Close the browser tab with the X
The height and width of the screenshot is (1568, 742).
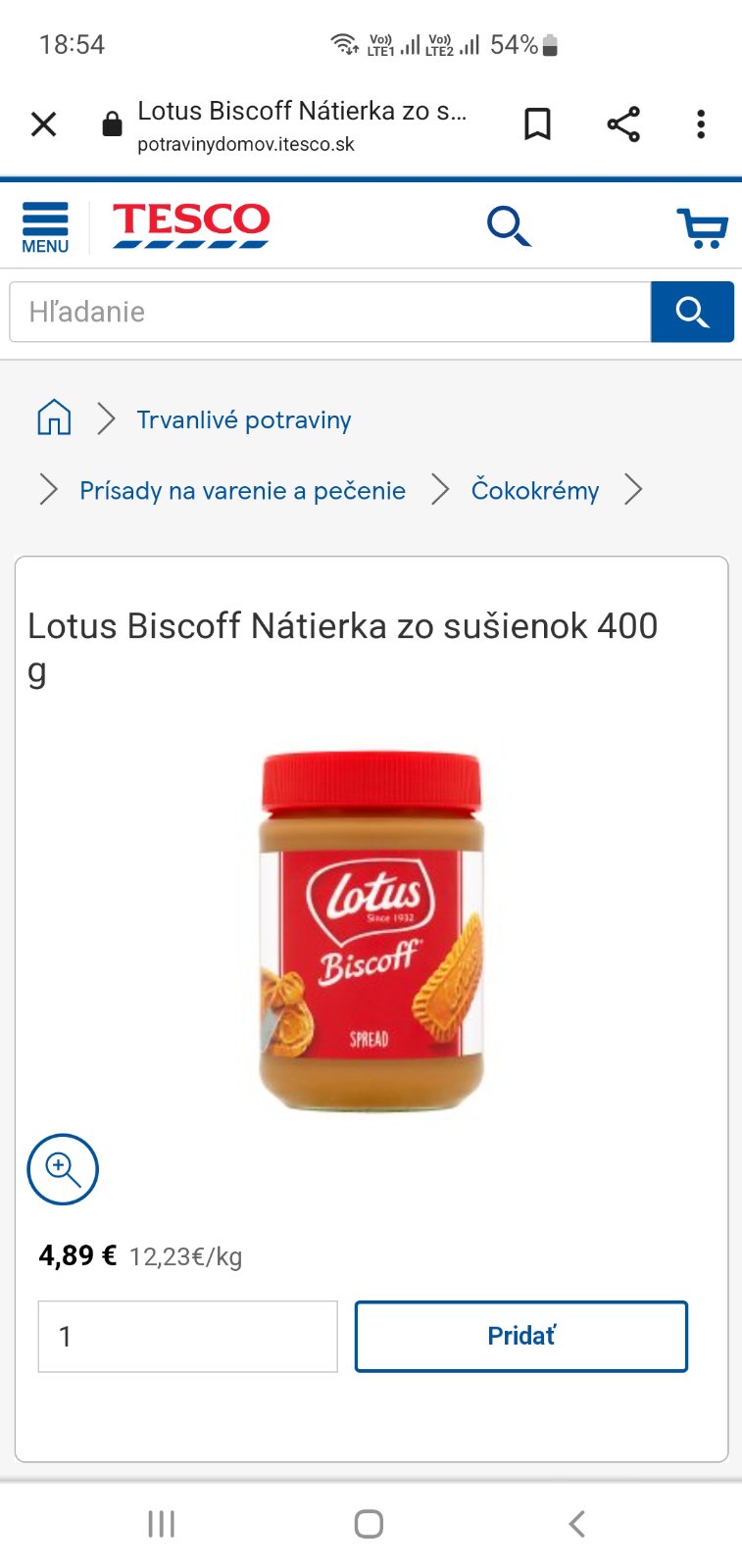tap(44, 124)
